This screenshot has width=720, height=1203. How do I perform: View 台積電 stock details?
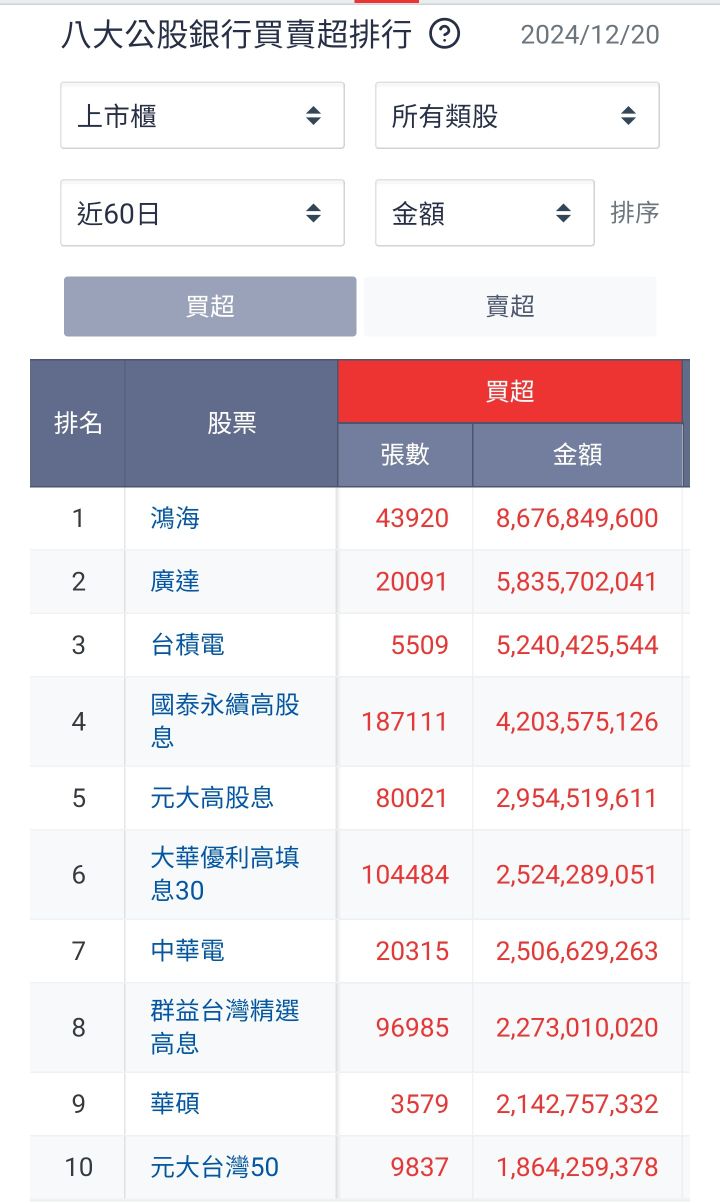pos(188,645)
